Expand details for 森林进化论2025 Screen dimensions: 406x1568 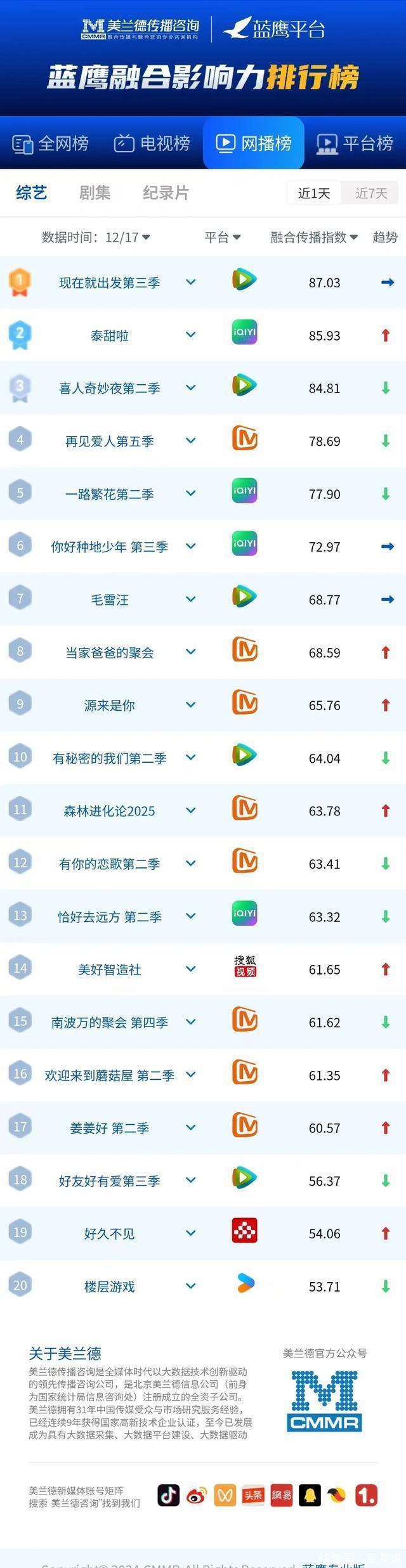(190, 810)
